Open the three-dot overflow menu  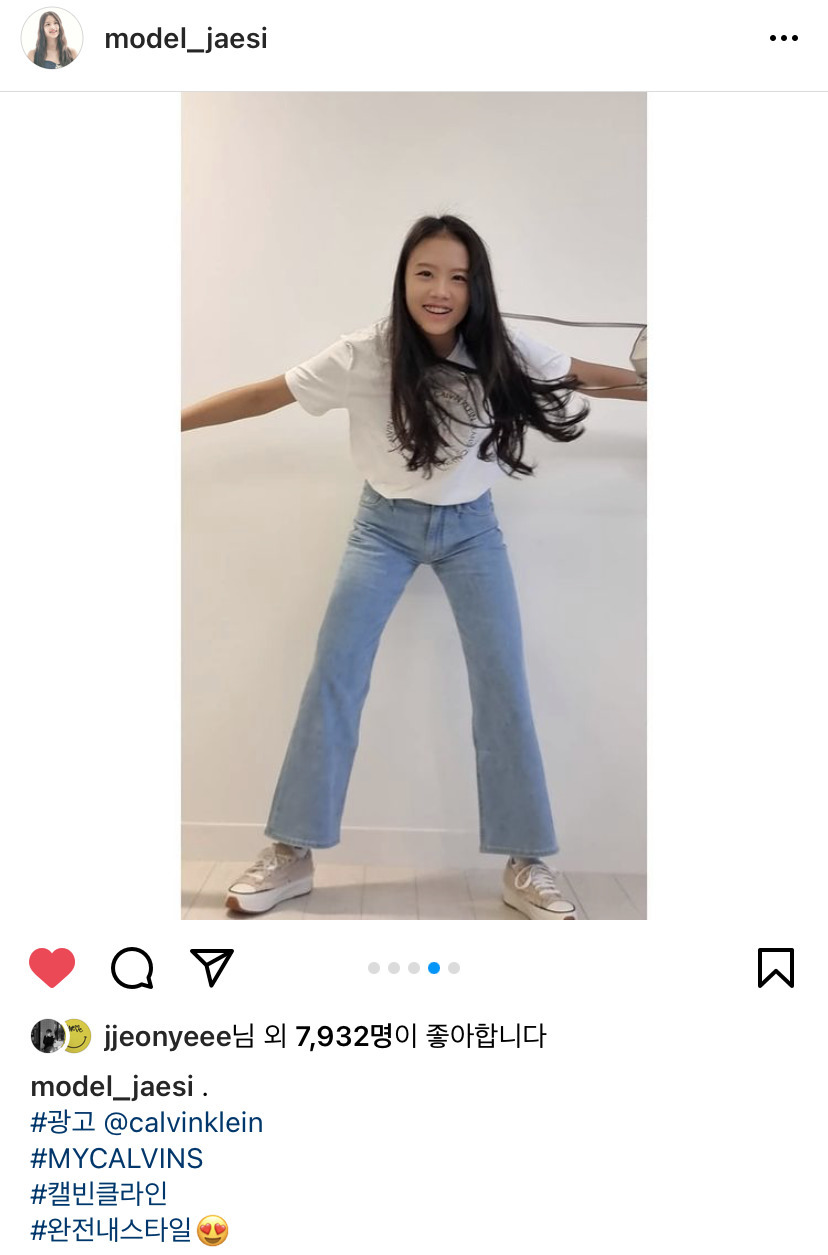783,39
